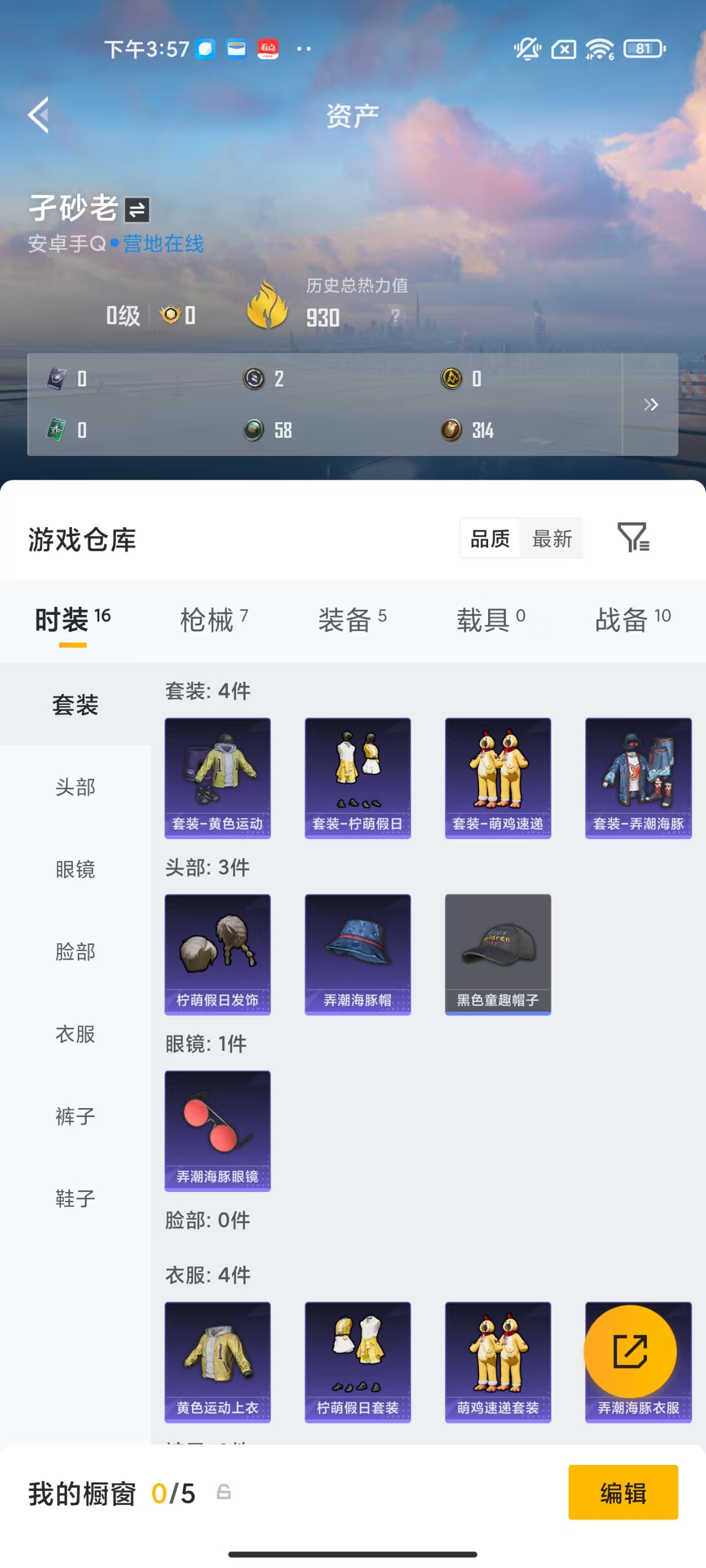The width and height of the screenshot is (706, 1568).
Task: Expand the currency panel with the double chevron
Action: pyautogui.click(x=652, y=404)
